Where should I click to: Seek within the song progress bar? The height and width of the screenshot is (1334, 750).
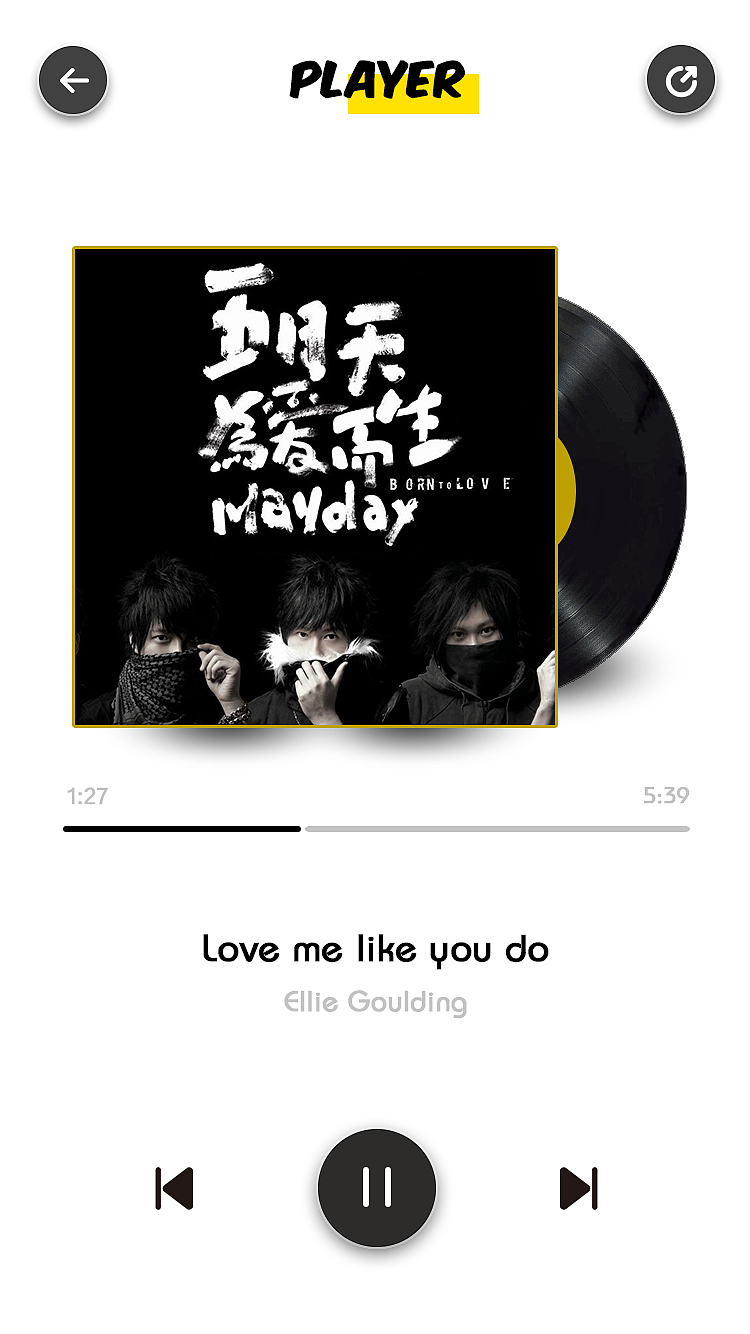376,829
